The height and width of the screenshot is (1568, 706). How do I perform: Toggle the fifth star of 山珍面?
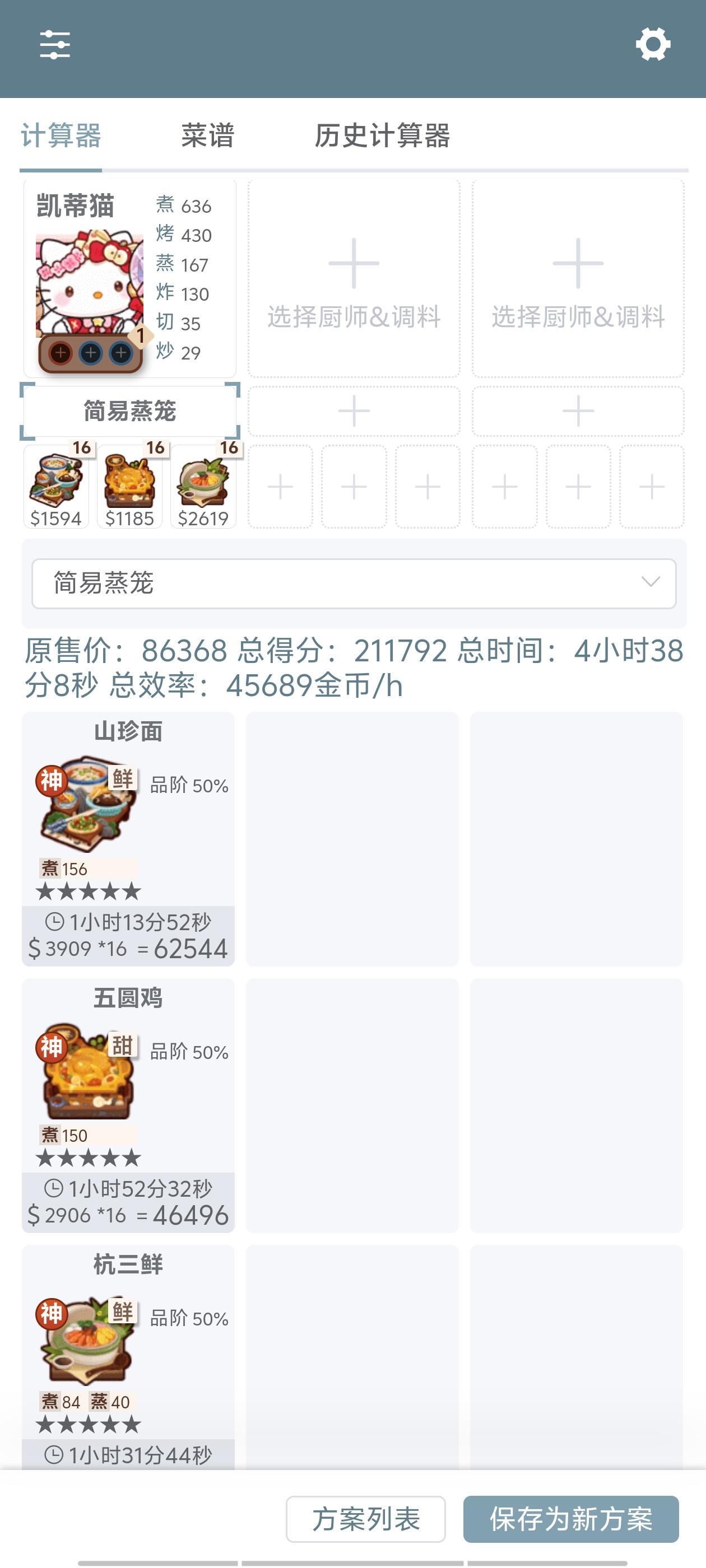133,891
